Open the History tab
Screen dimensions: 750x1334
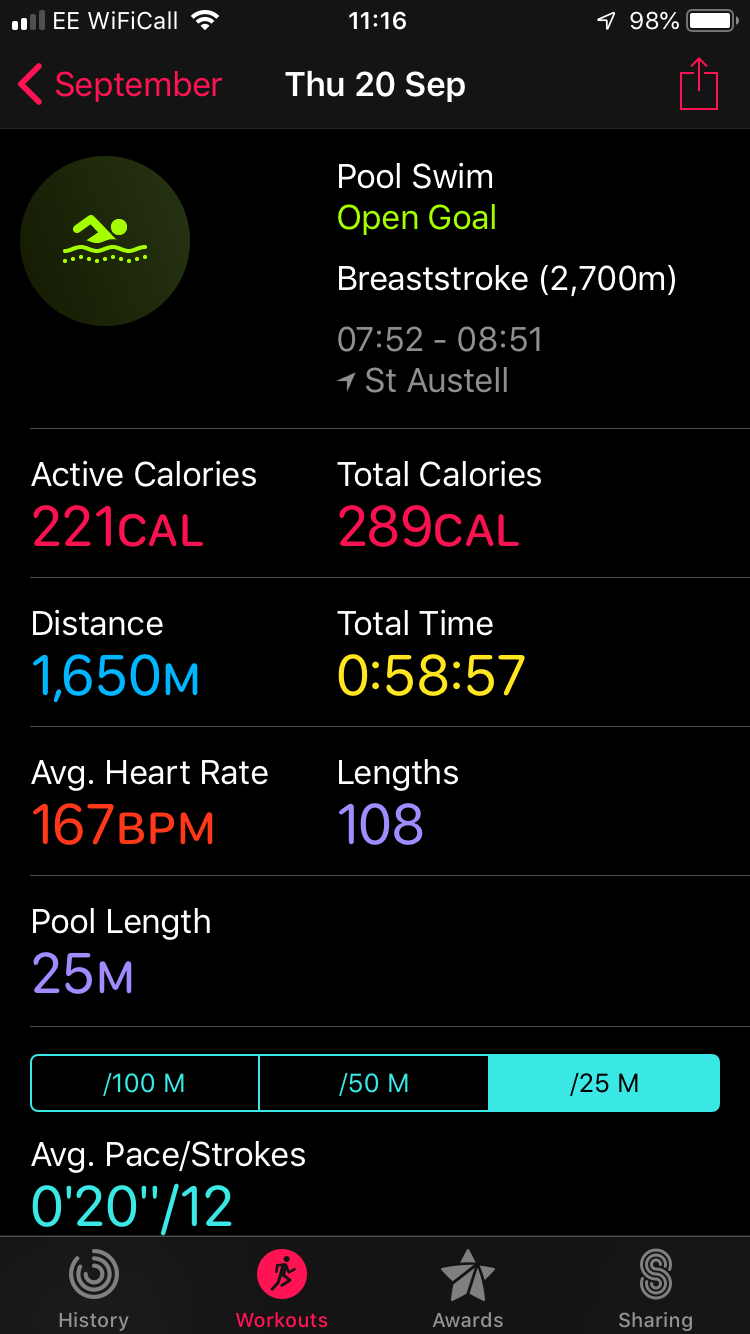(x=93, y=1289)
